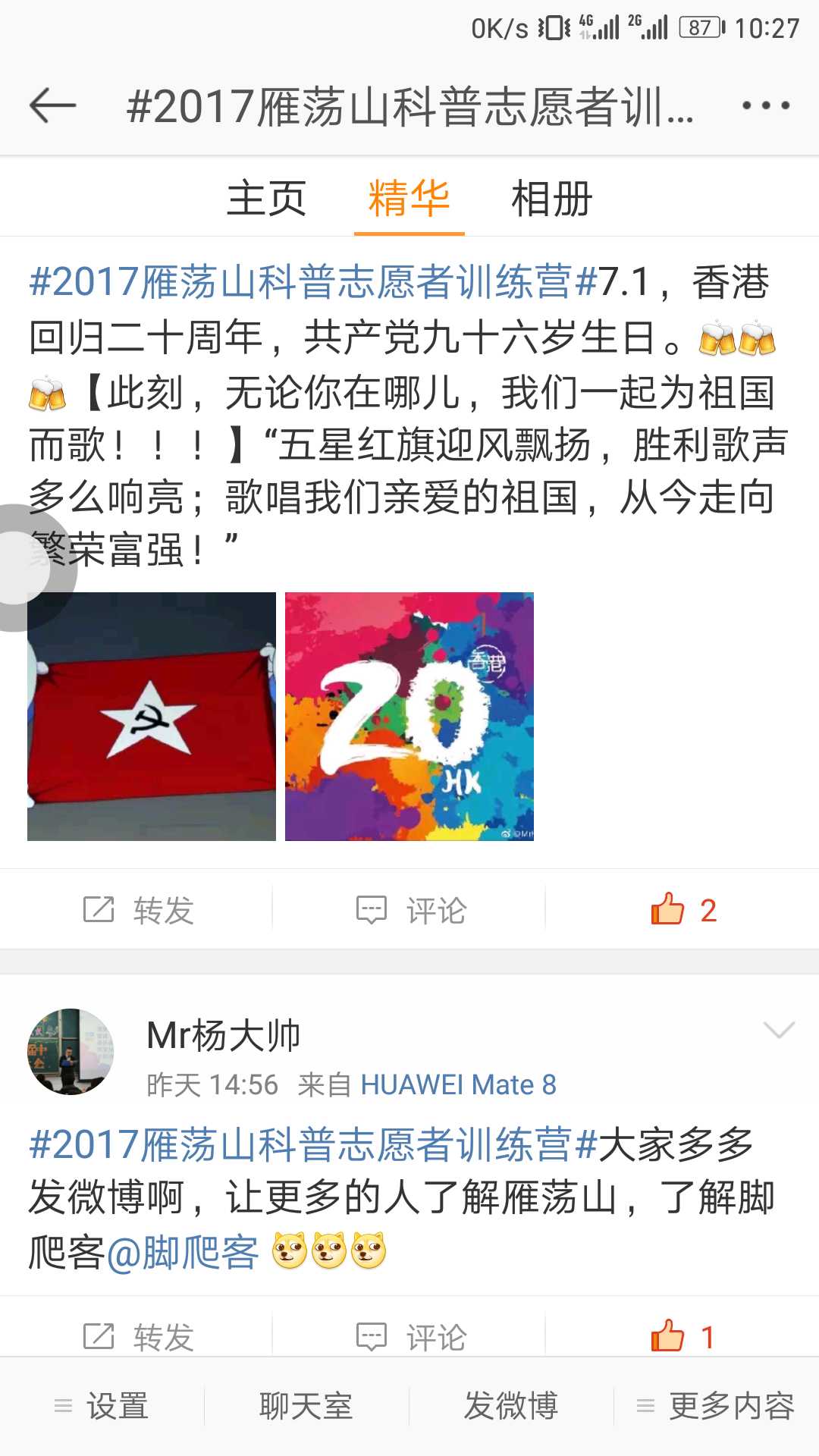The image size is (819, 1456).
Task: Expand the dropdown arrow on Mr杨大帅's post
Action: [778, 1030]
